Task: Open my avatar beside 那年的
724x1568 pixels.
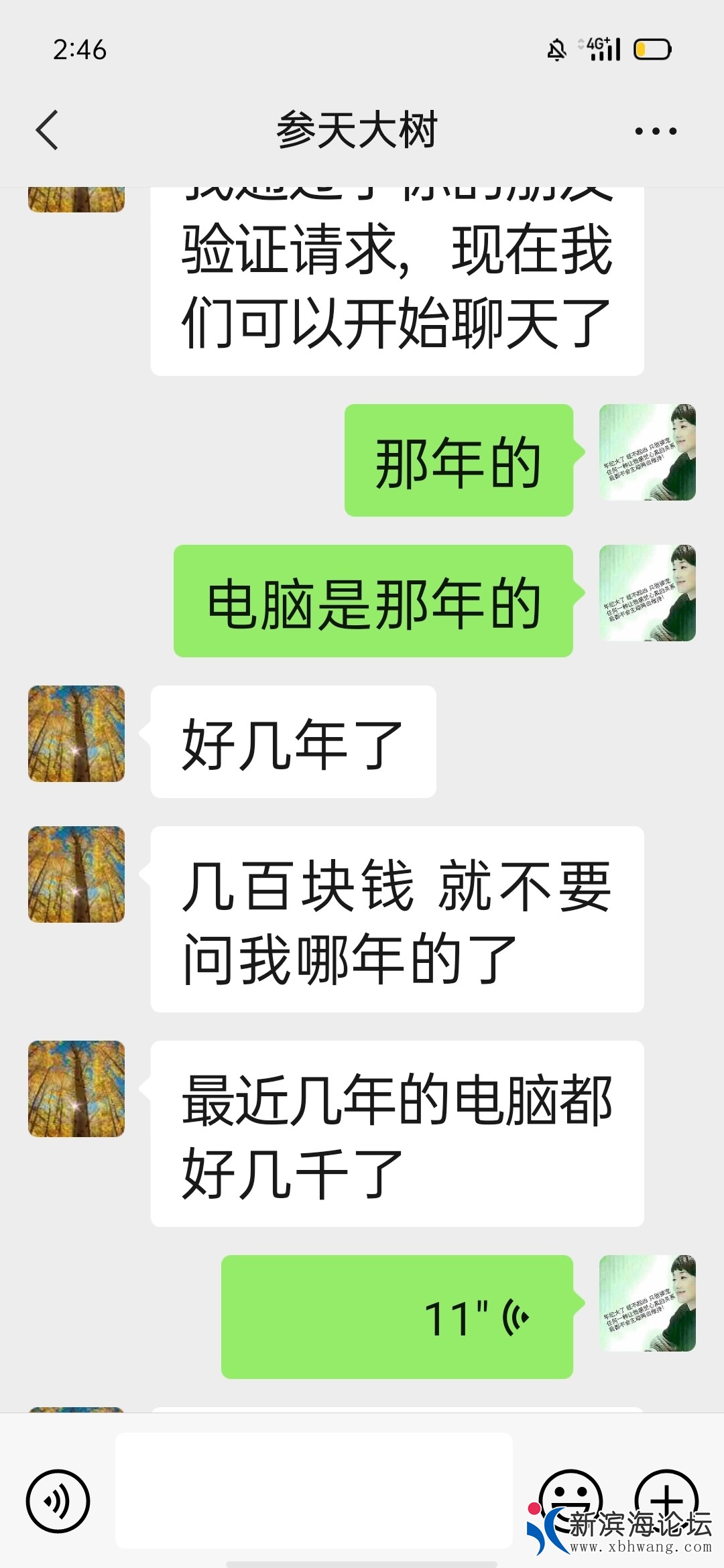Action: click(647, 452)
